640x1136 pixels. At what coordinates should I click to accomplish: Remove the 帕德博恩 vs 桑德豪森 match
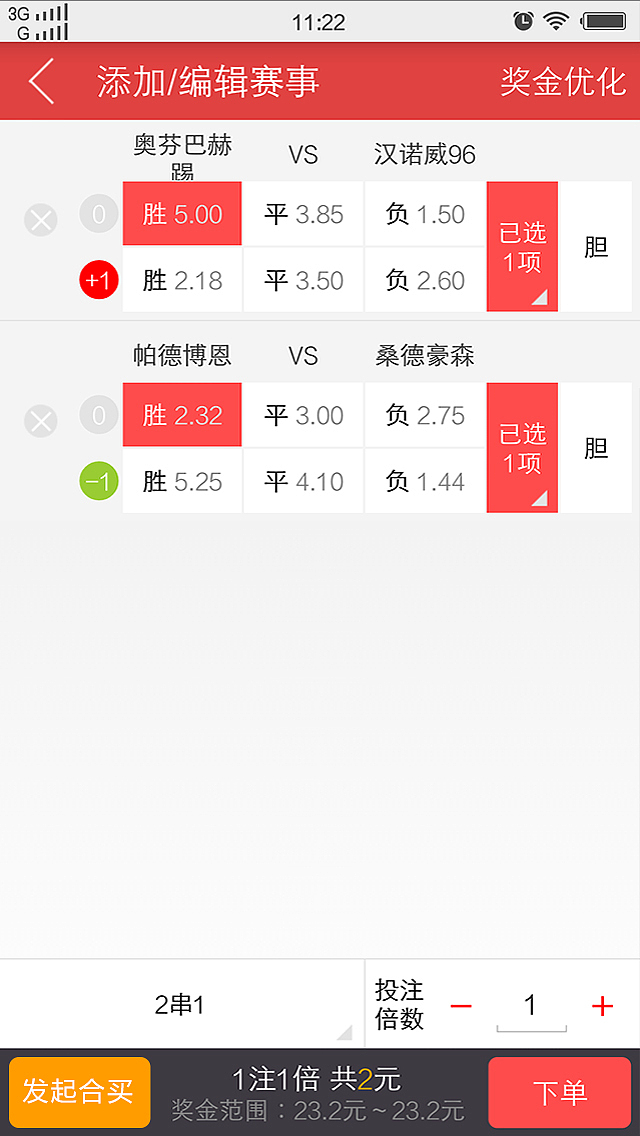click(40, 421)
